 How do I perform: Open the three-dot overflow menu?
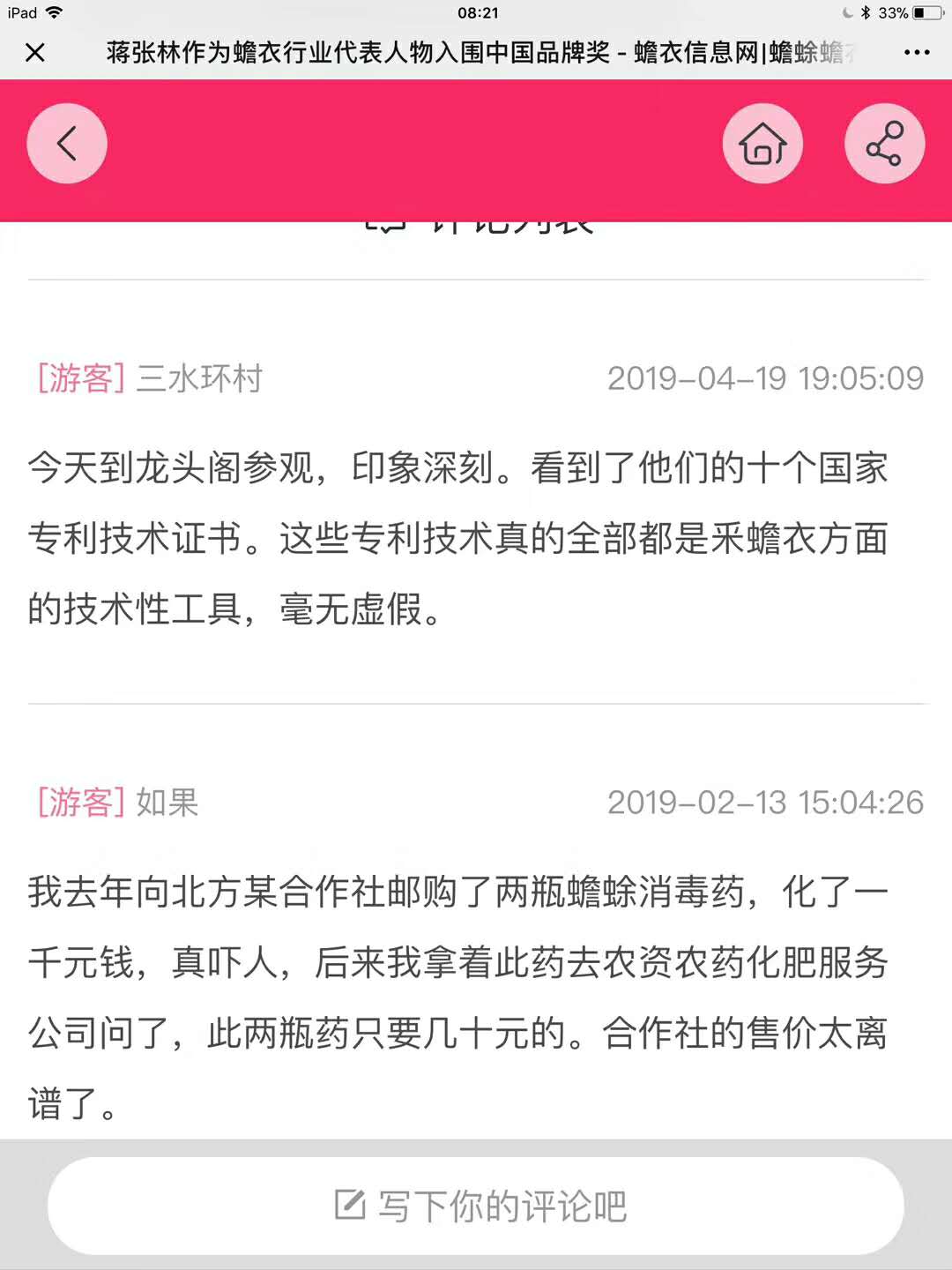pos(917,53)
